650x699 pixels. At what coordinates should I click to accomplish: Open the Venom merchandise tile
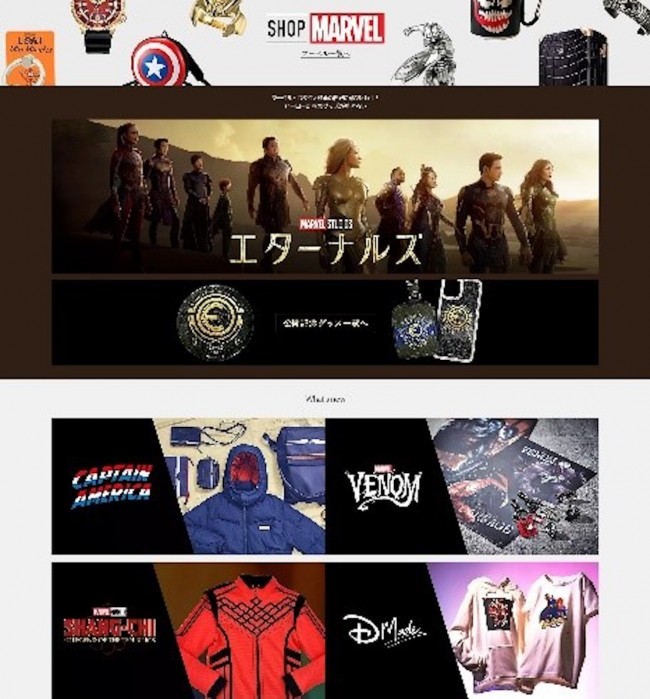tap(462, 486)
